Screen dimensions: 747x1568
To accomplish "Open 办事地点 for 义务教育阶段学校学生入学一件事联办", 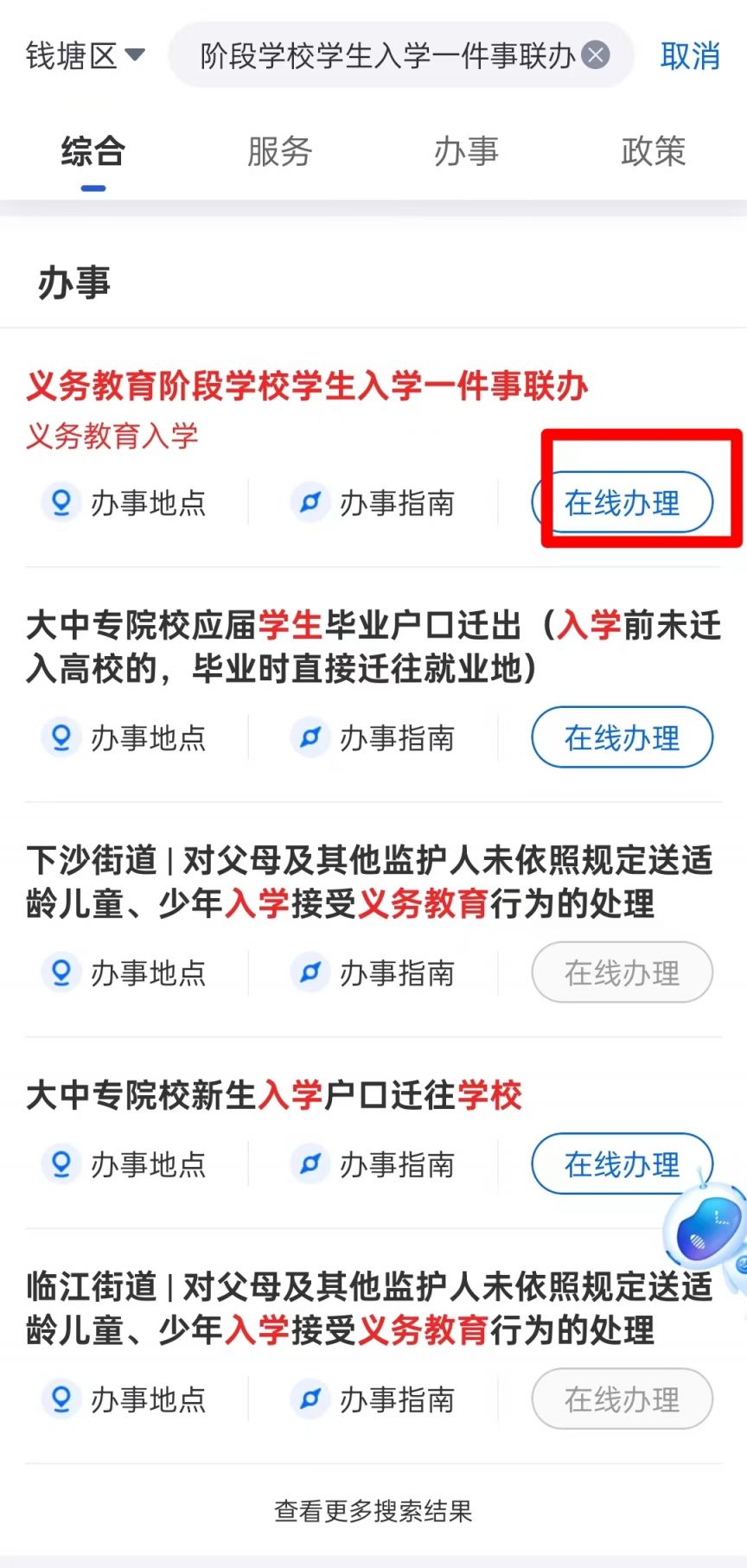I will tap(124, 502).
